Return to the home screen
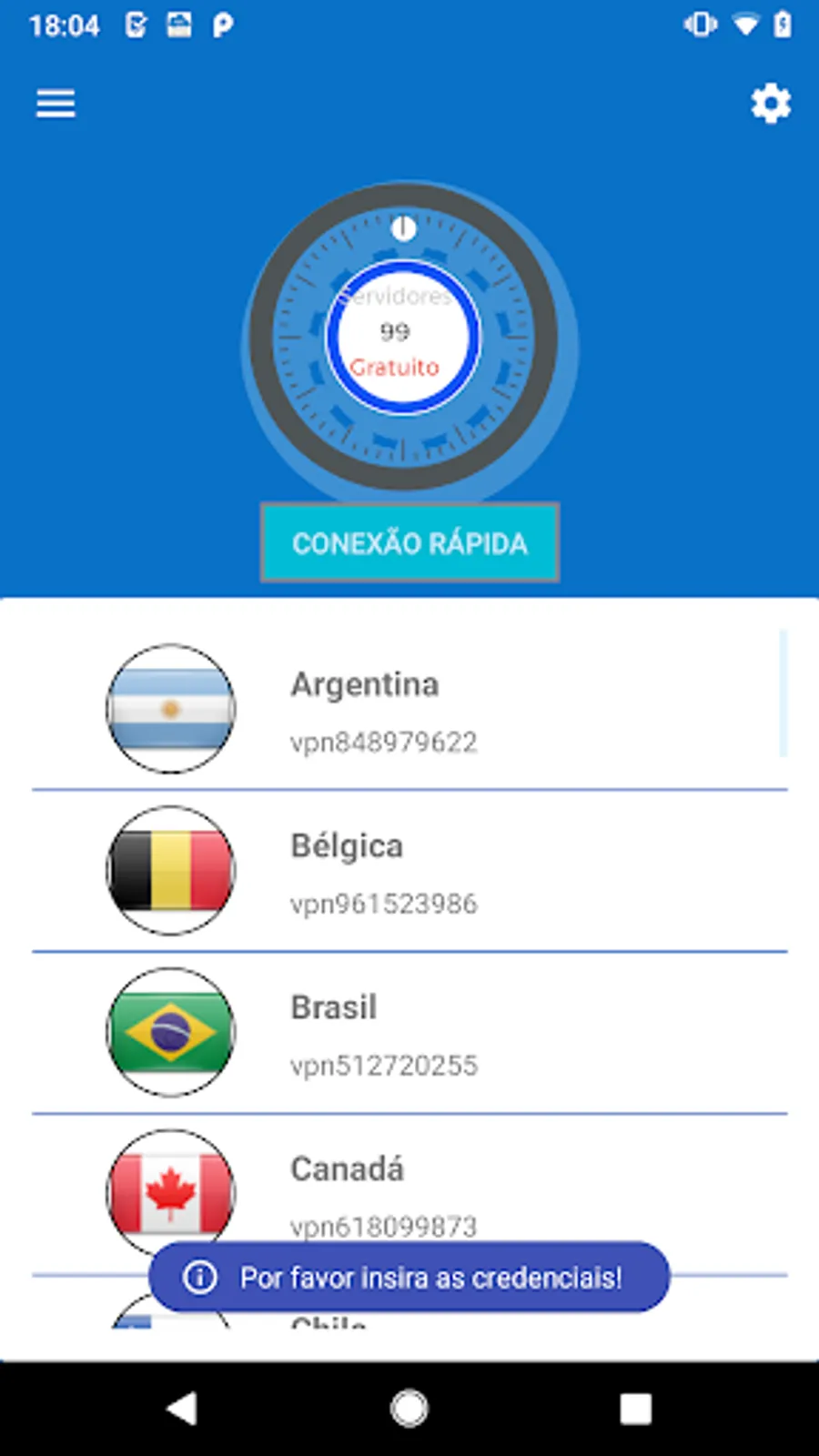Screen dimensions: 819x1456 pyautogui.click(x=409, y=1409)
